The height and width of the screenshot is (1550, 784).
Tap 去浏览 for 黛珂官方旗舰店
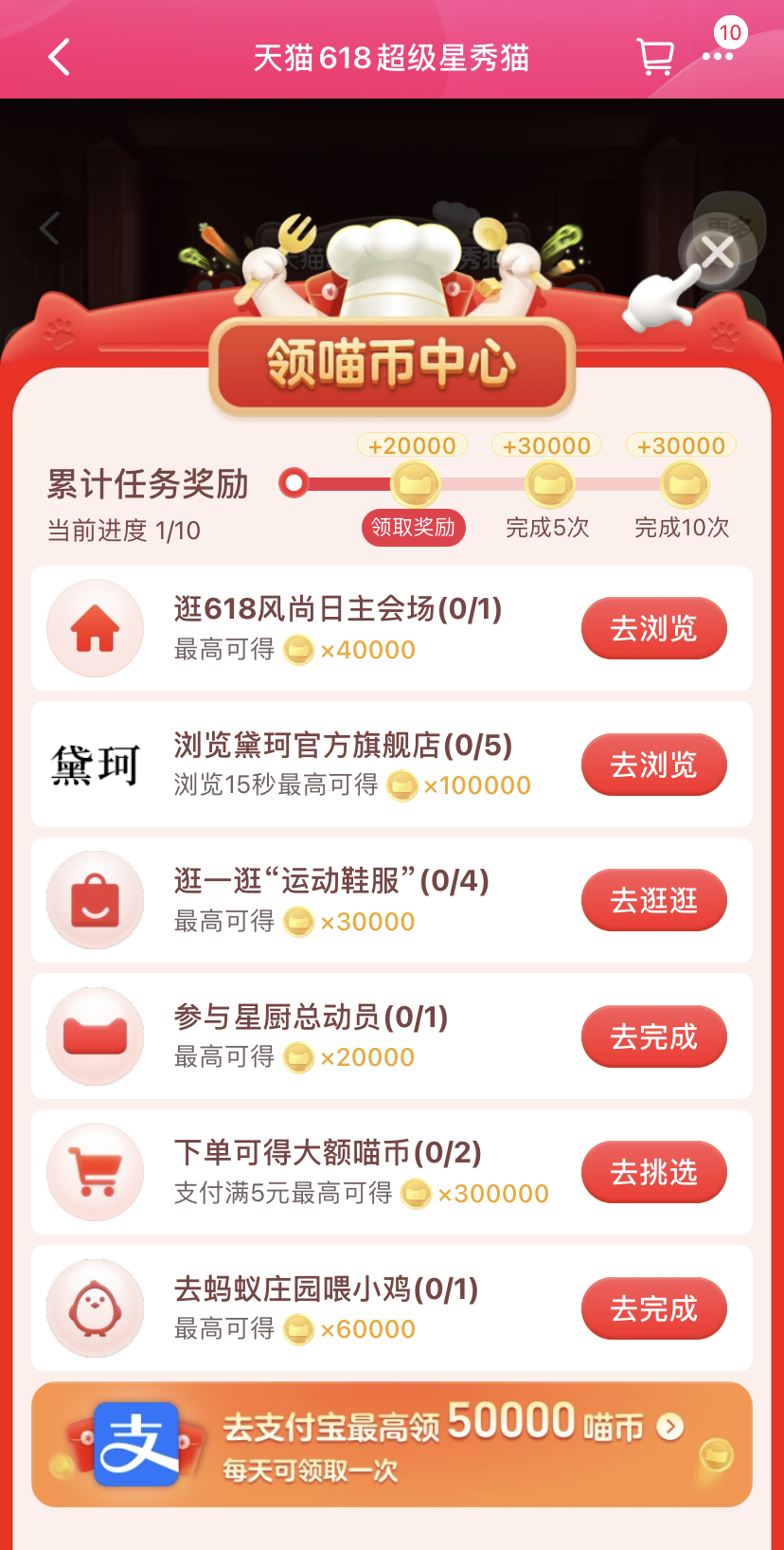[x=653, y=765]
